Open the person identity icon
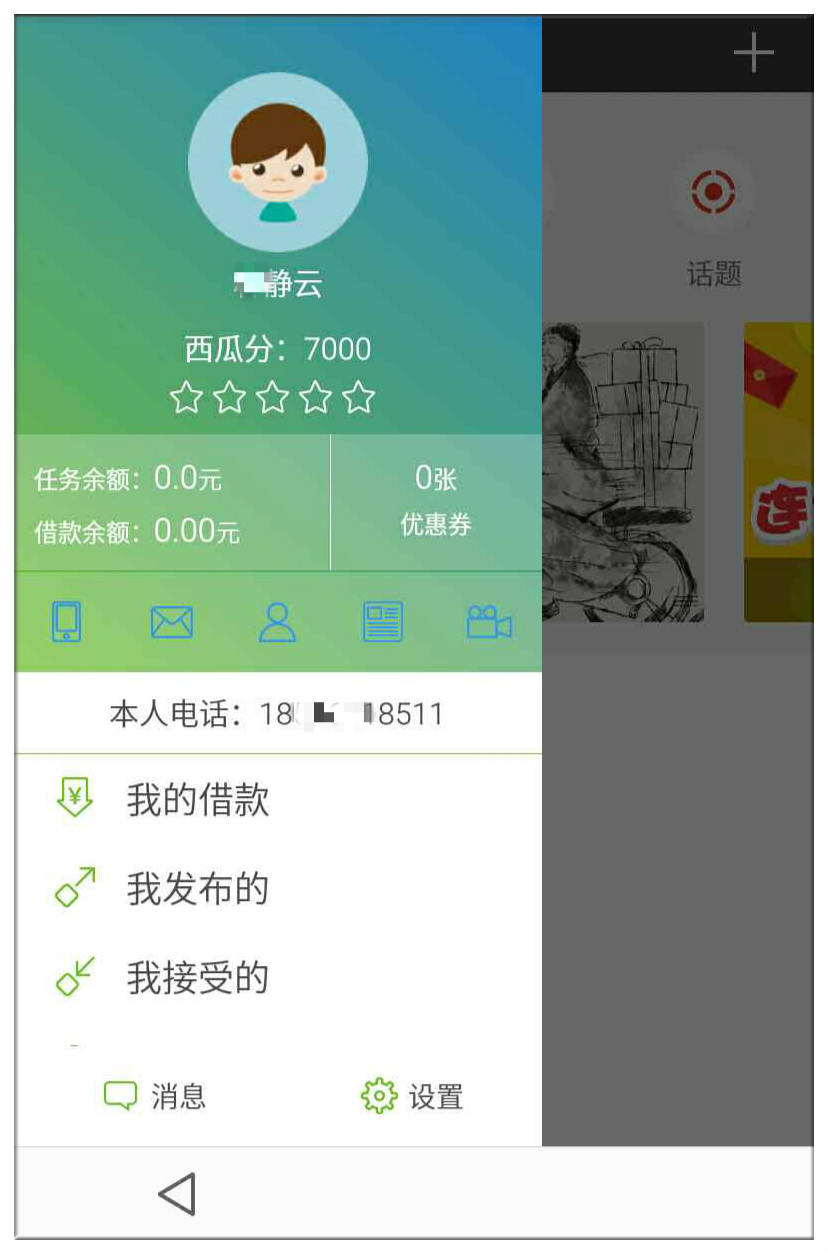Screen dimensions: 828x1254 coord(277,622)
